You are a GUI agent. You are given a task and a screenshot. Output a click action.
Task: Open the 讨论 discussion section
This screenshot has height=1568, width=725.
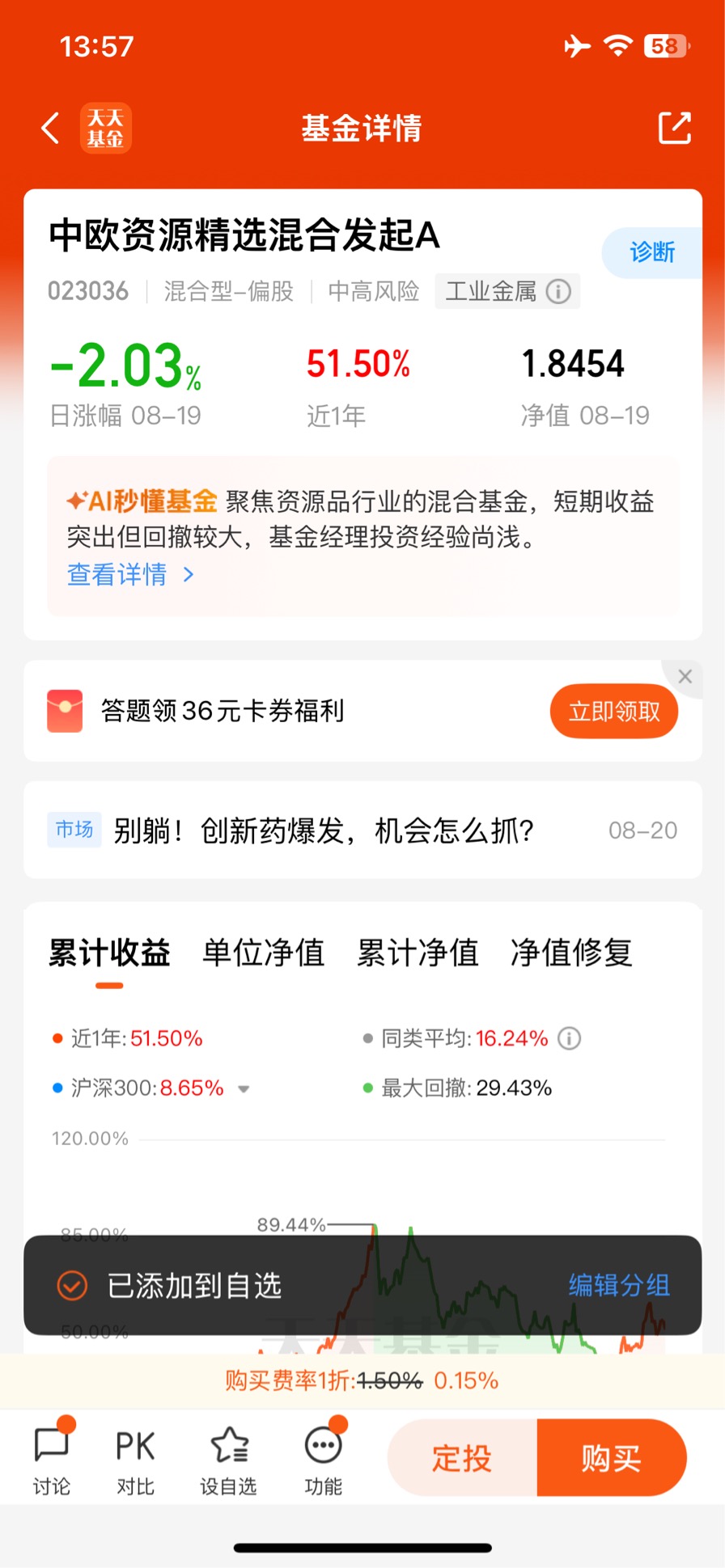click(52, 1459)
